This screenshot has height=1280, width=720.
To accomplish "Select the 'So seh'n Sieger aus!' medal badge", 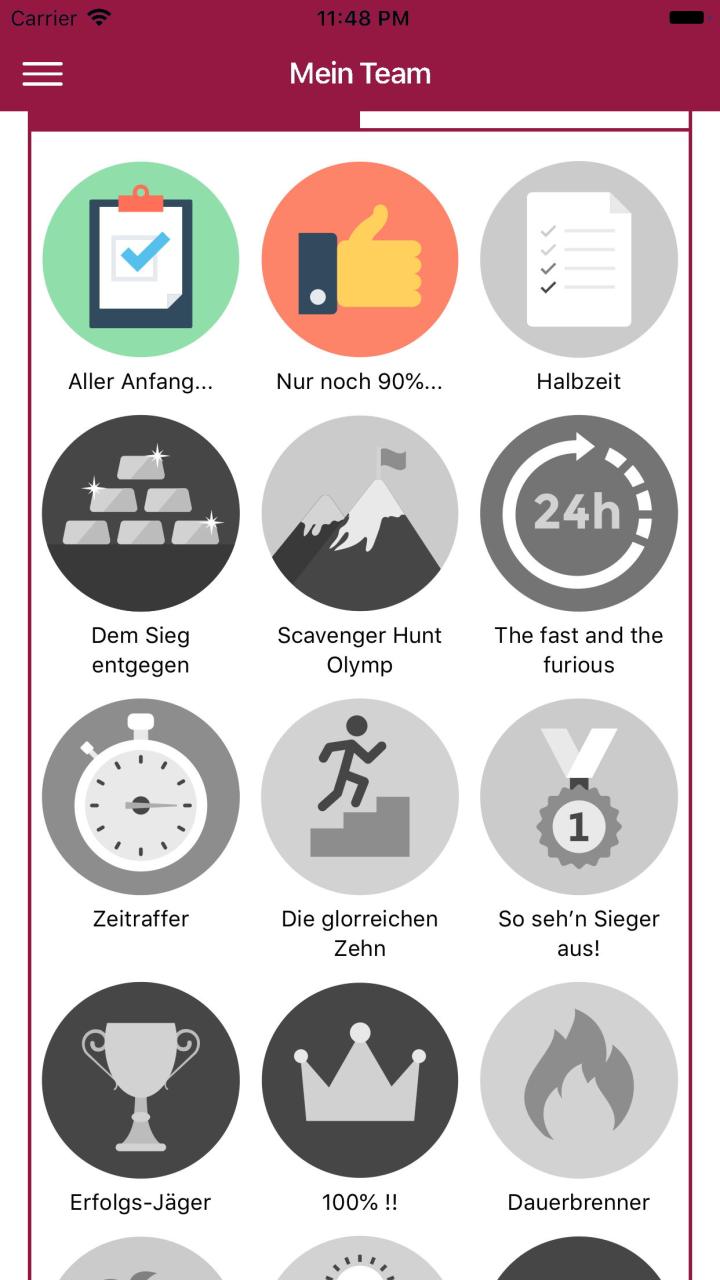I will (578, 796).
